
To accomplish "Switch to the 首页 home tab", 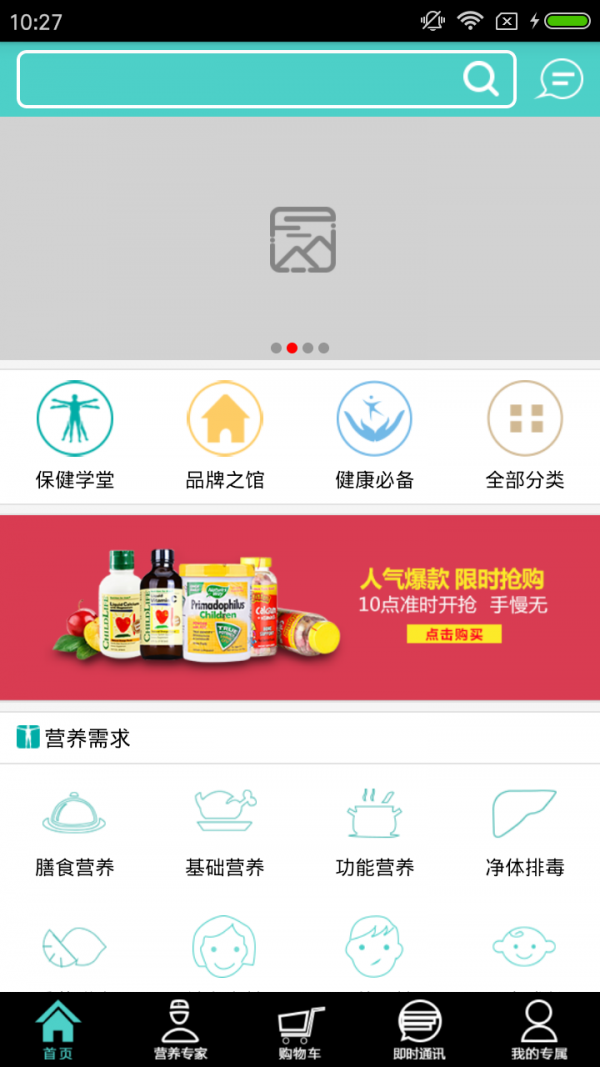I will pyautogui.click(x=58, y=1030).
